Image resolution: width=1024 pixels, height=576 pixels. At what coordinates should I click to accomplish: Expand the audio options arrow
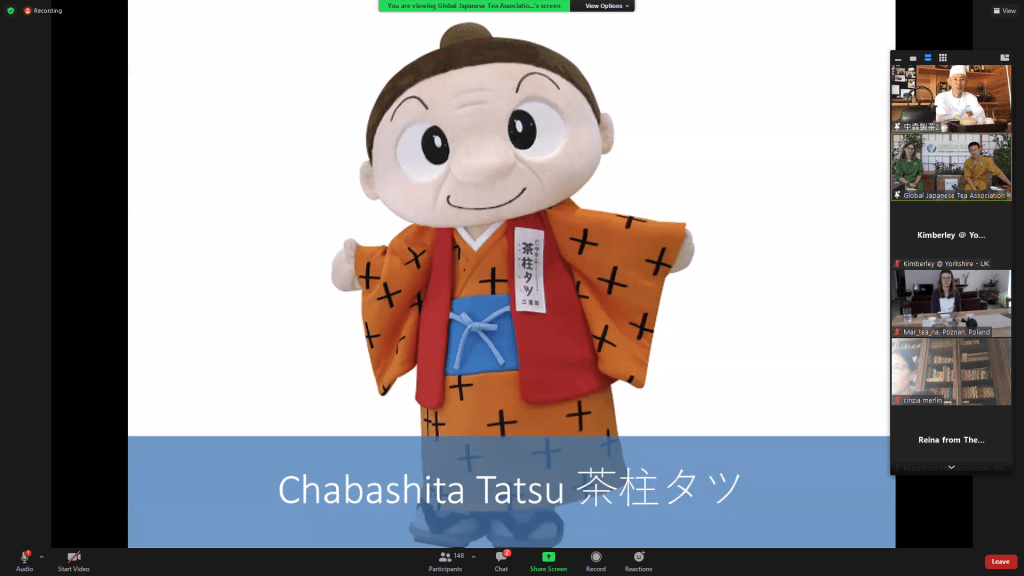coord(41,556)
